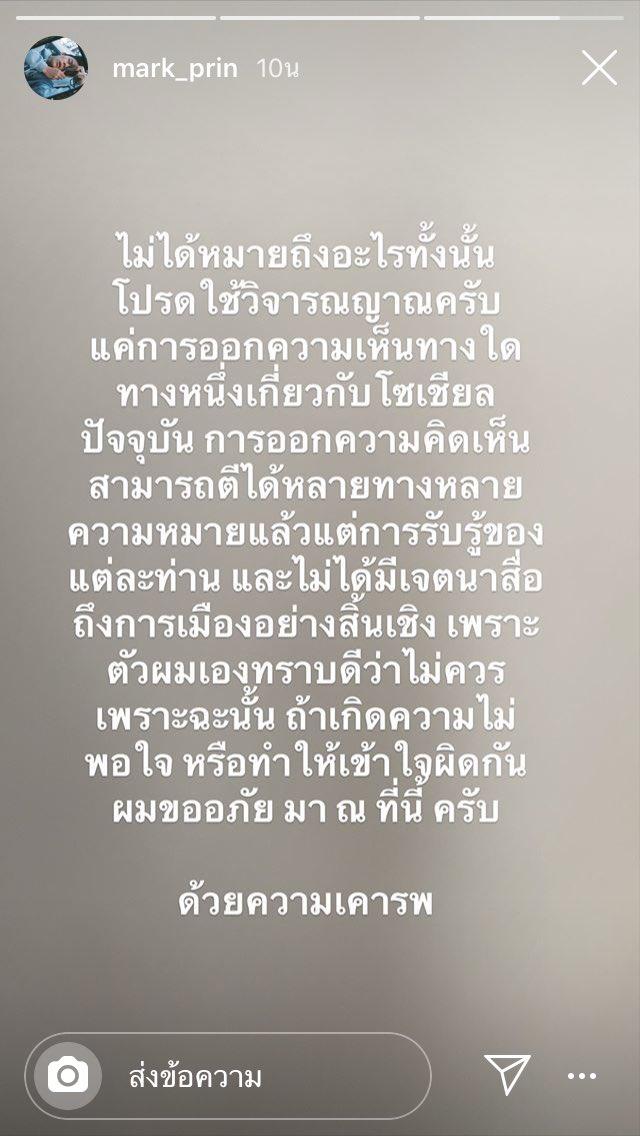This screenshot has width=640, height=1136.
Task: Open the camera icon to reply
Action: coord(68,1076)
